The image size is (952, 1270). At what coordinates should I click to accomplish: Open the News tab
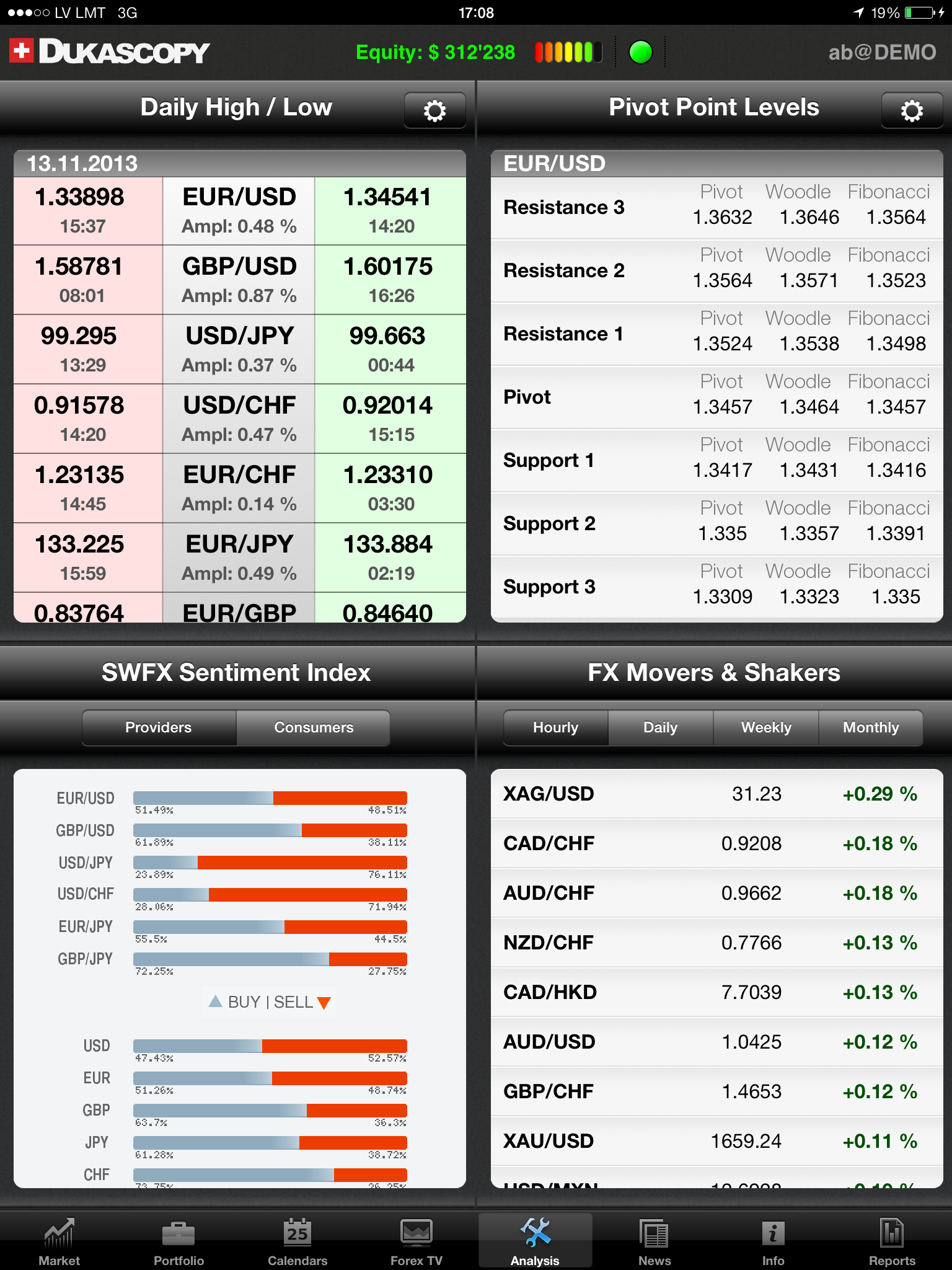pos(654,1241)
